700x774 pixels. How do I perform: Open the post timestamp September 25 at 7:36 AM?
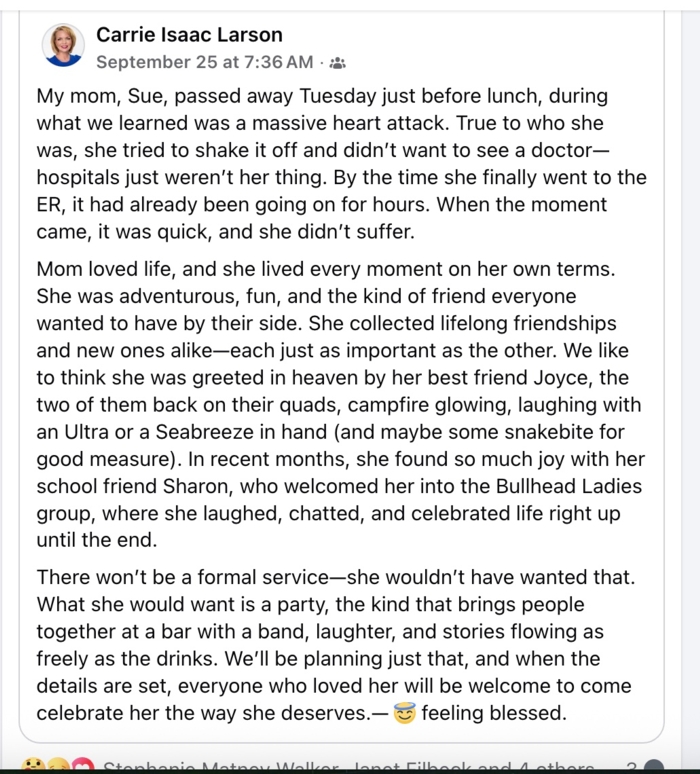tap(204, 62)
